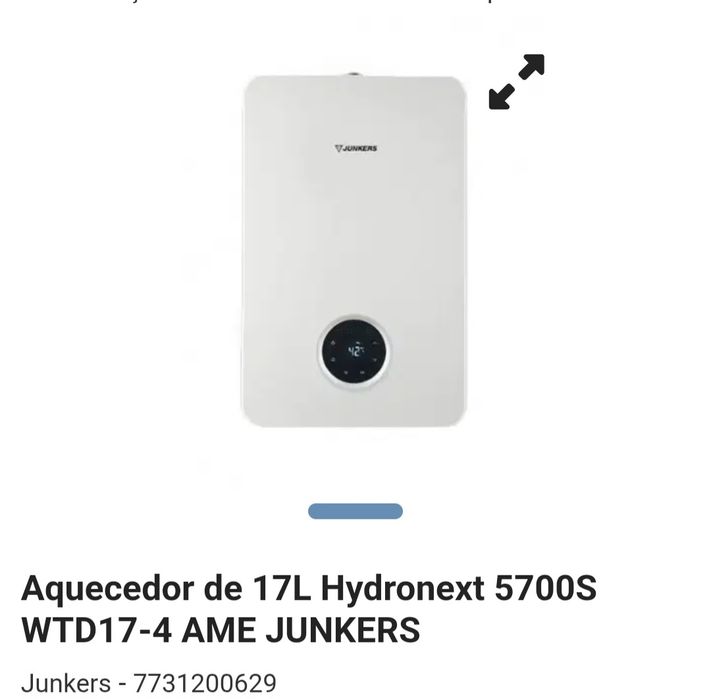
Task: Expand the product image to fullscreen
Action: (x=516, y=82)
